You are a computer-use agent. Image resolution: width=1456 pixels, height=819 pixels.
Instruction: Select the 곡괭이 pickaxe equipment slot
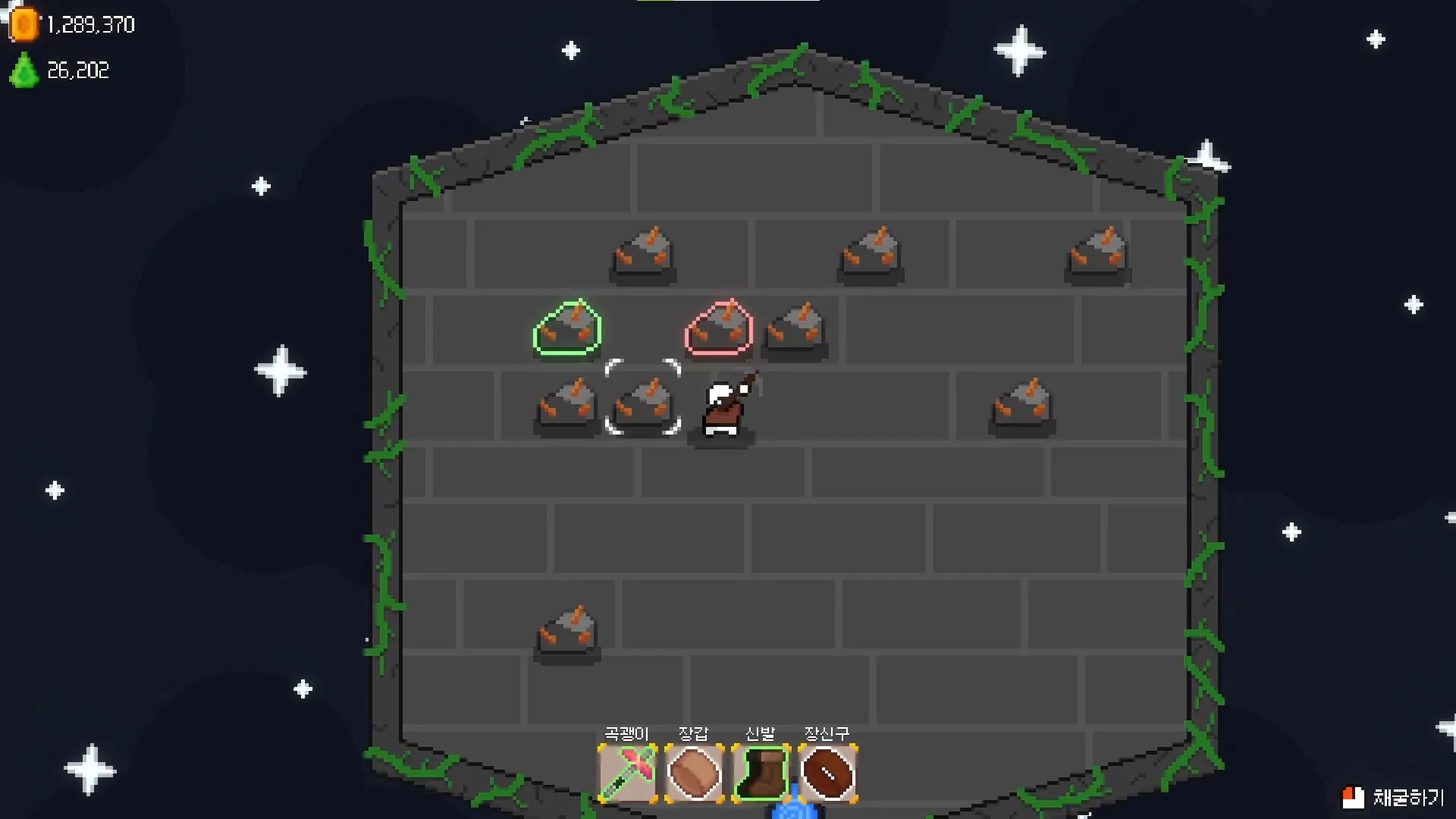click(628, 773)
